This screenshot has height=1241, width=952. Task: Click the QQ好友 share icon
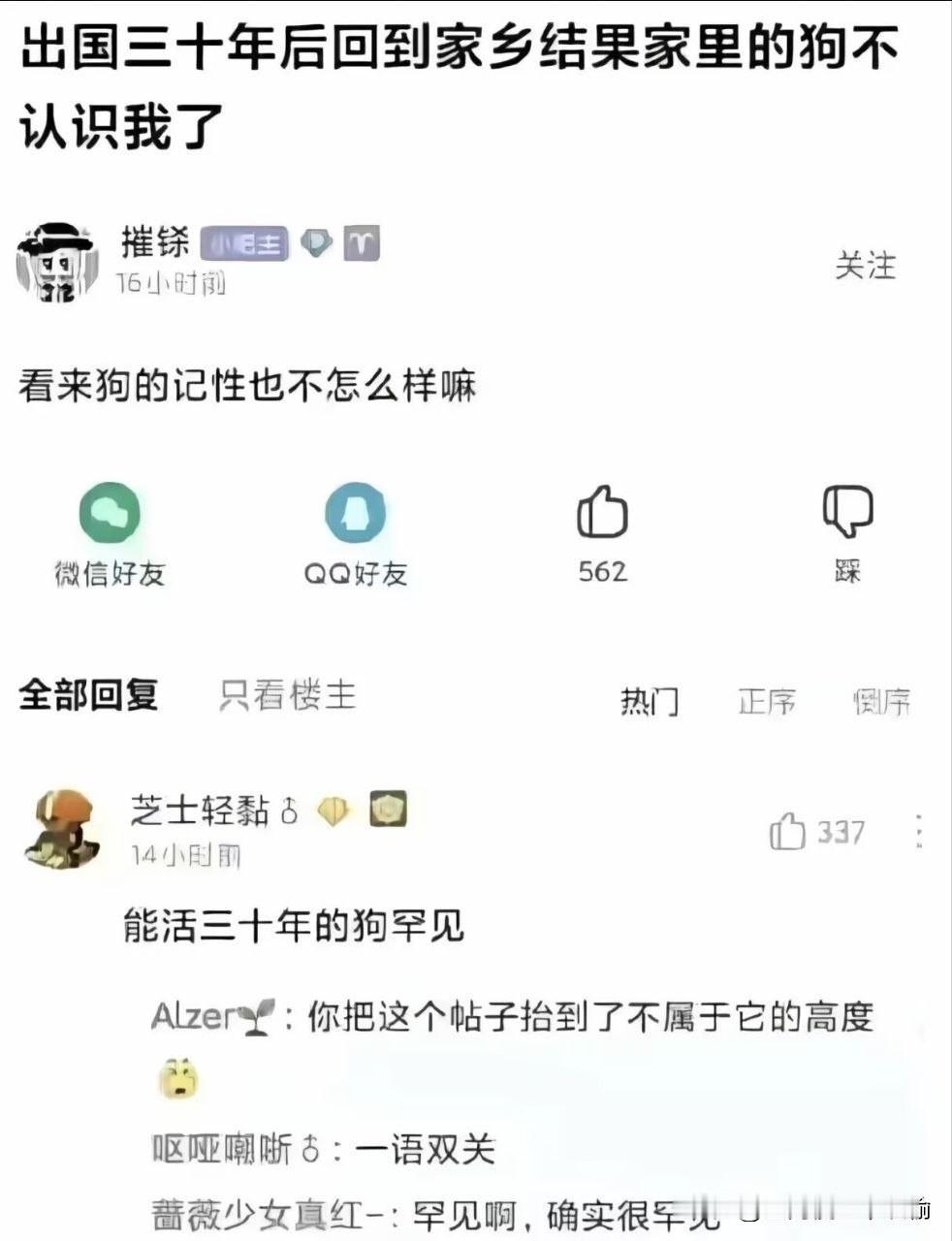point(355,511)
